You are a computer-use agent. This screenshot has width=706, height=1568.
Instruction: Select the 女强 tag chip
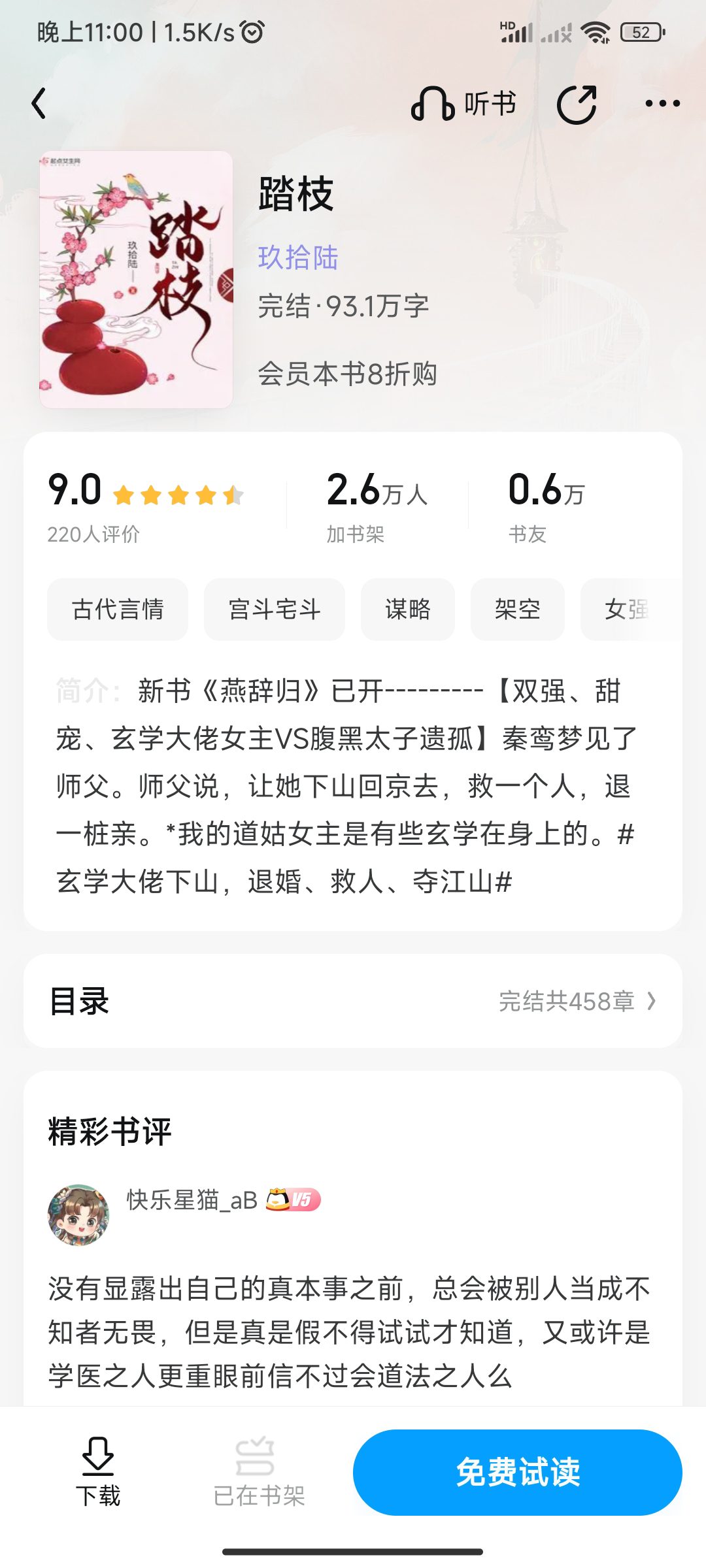point(626,609)
